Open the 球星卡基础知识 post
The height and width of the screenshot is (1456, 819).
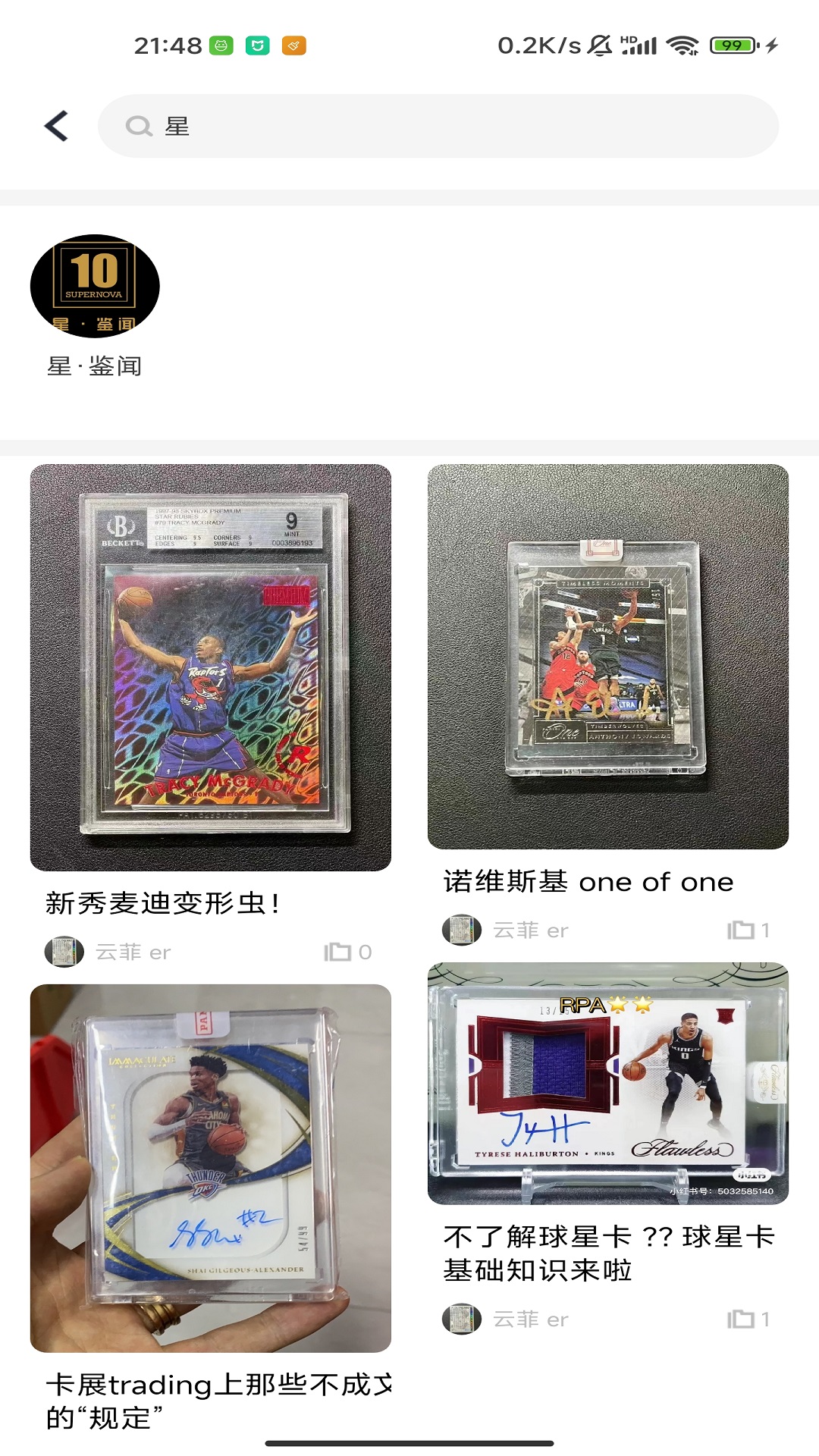608,1084
